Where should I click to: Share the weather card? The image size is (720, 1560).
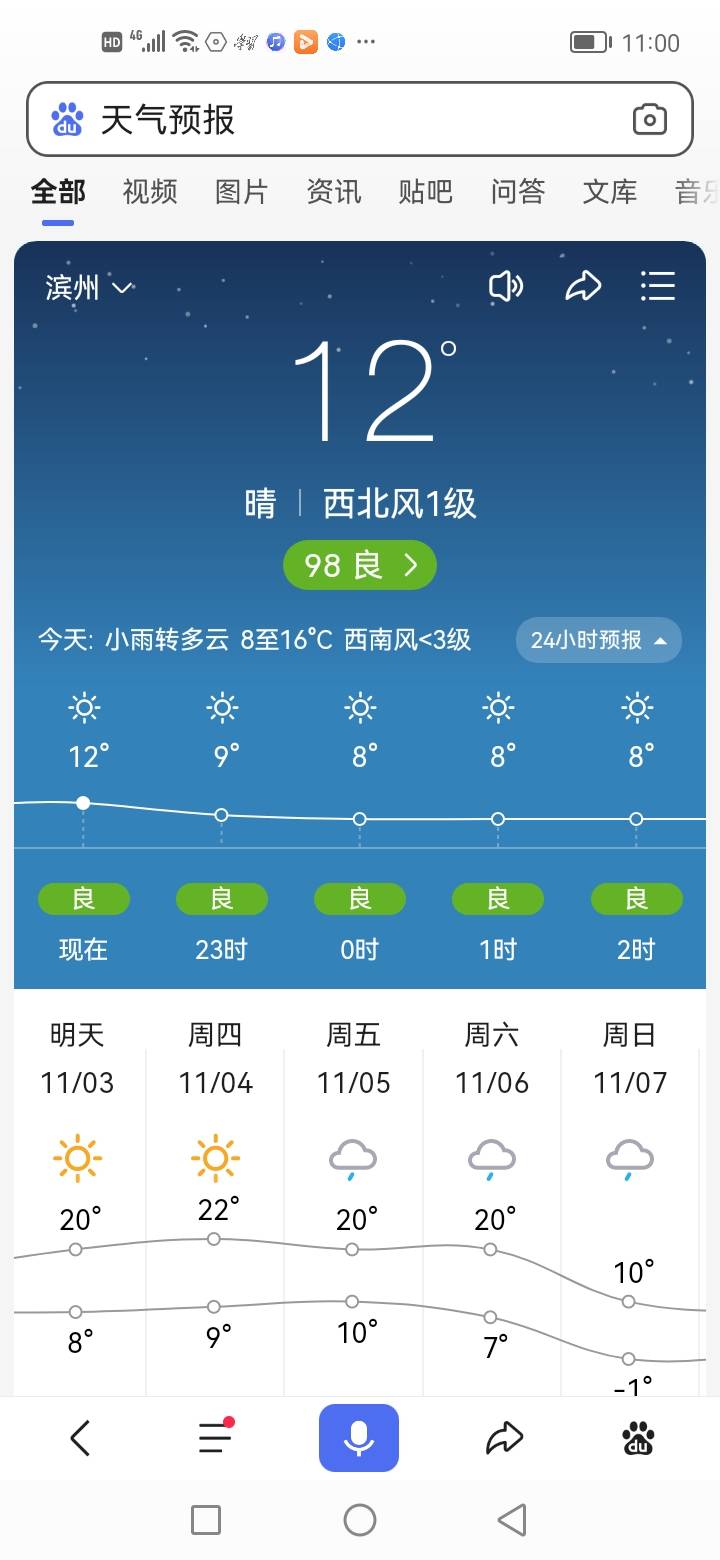(583, 287)
